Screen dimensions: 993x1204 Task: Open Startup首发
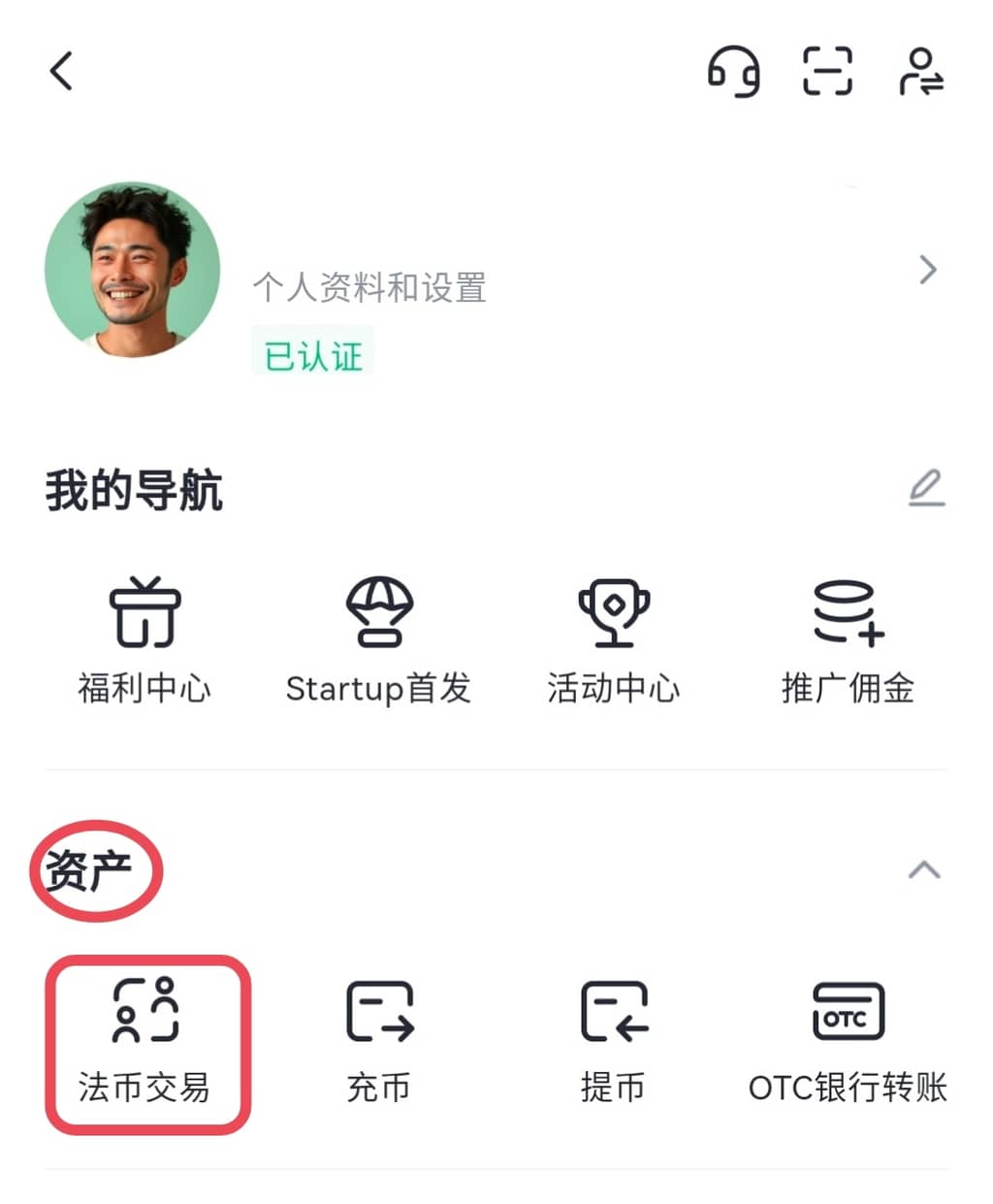378,640
